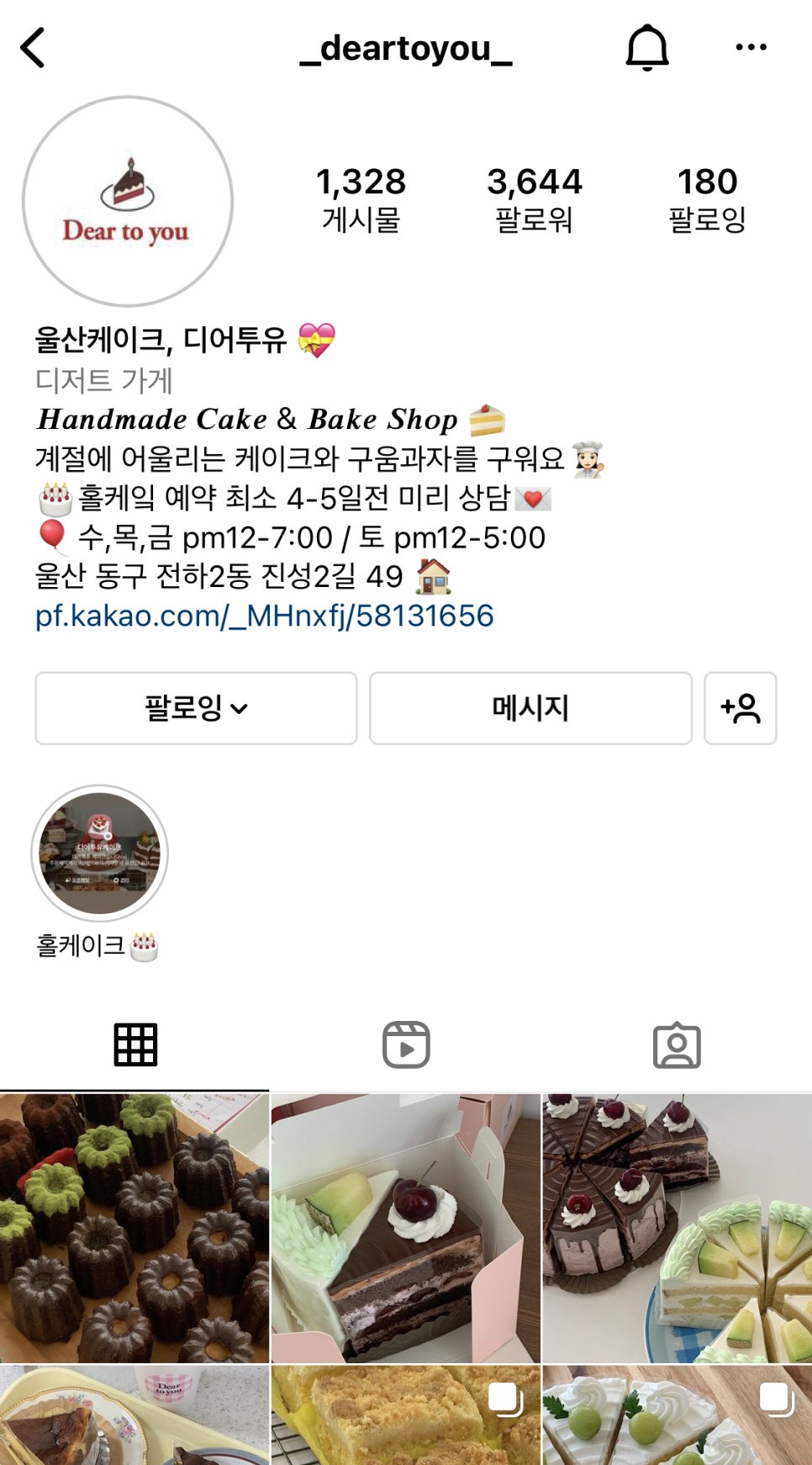
Task: Open the pf.kakao.com link in bio
Action: pos(264,616)
